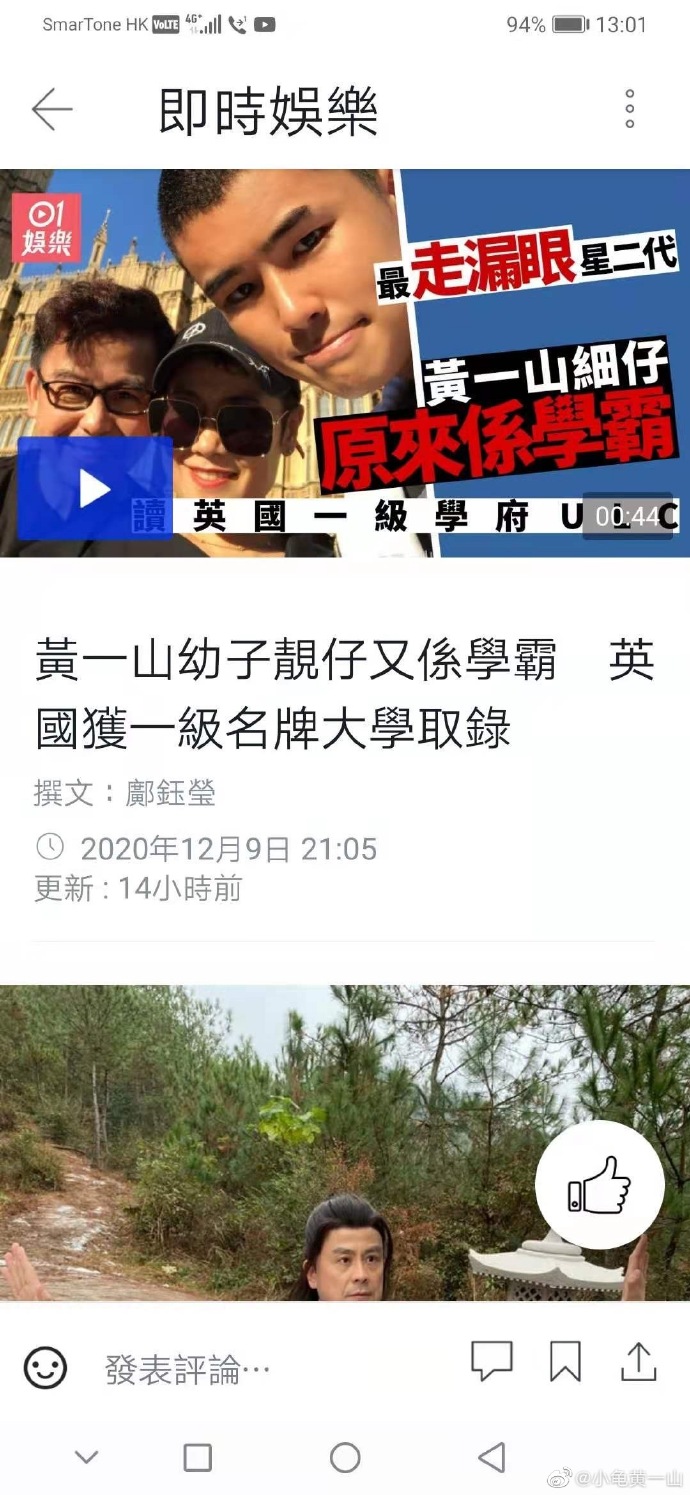The image size is (690, 1495).
Task: Tap the system home circle button
Action: pos(345,1457)
